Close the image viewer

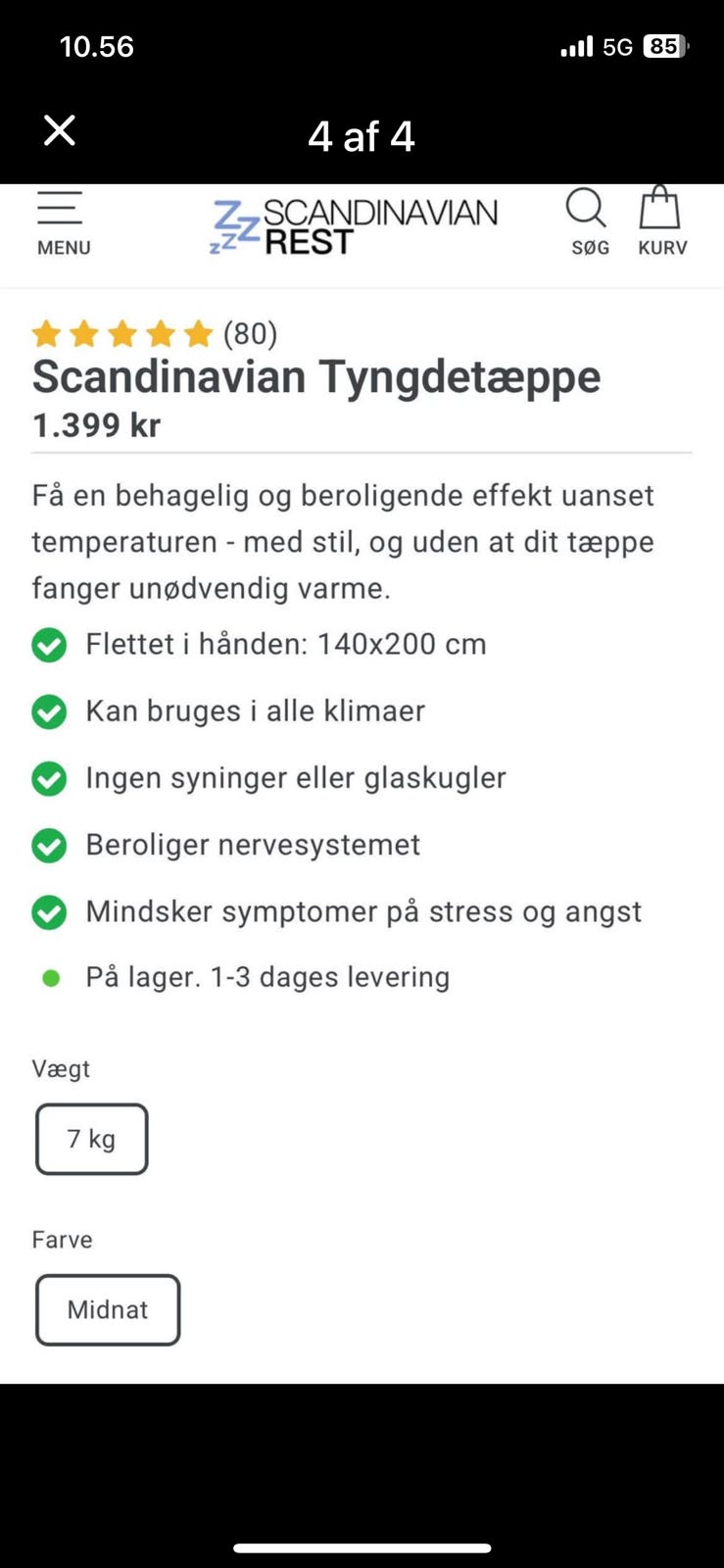click(60, 130)
